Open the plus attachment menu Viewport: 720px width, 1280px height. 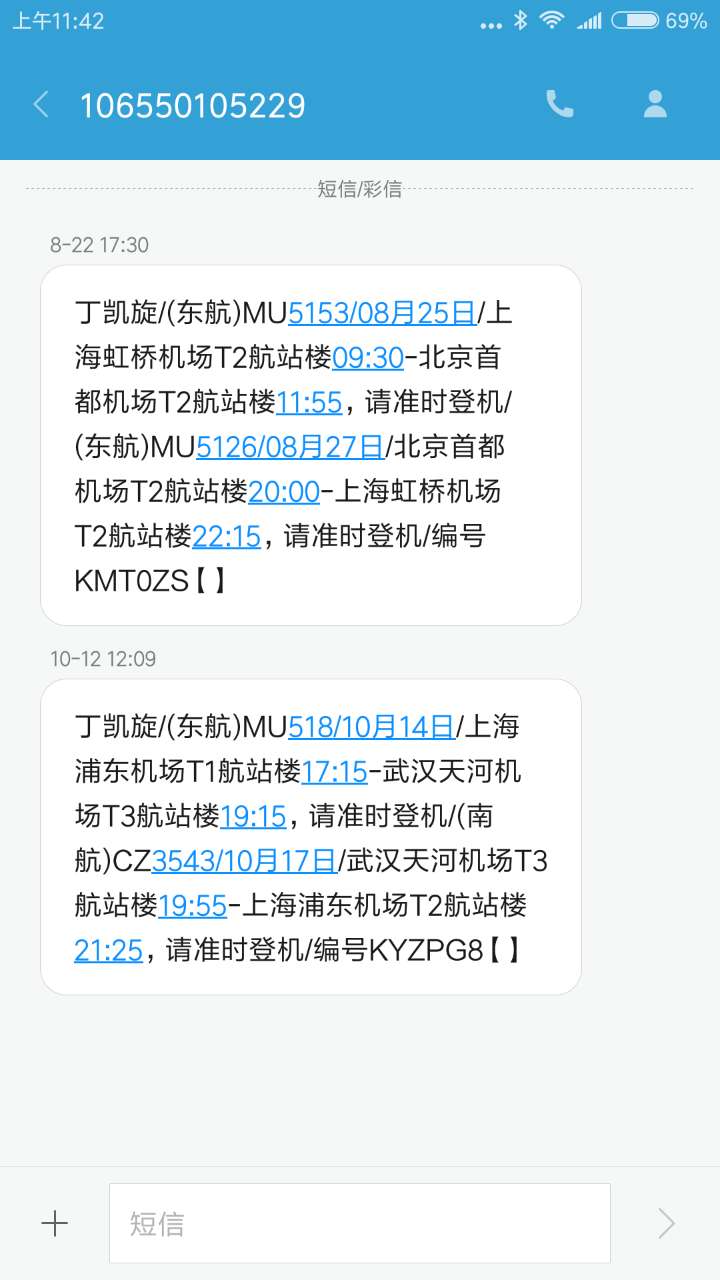click(x=54, y=1223)
